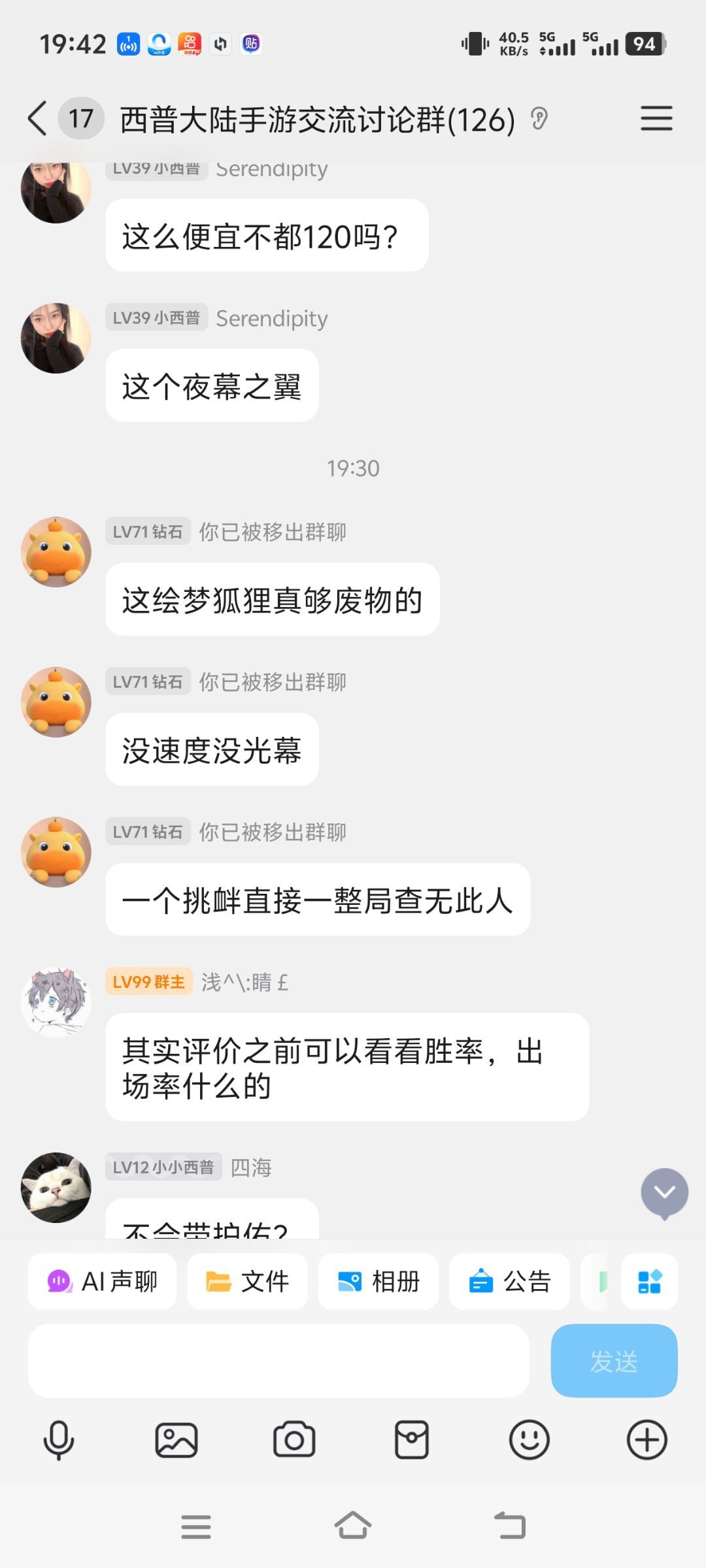Tap the 发送 send button

click(x=614, y=1361)
